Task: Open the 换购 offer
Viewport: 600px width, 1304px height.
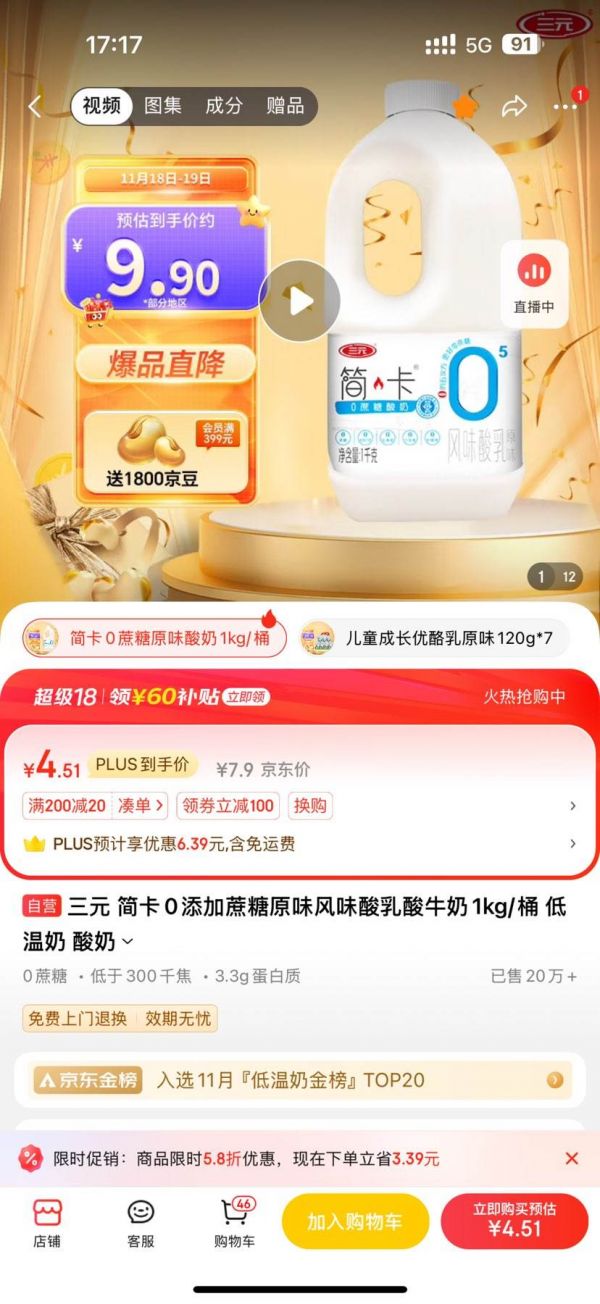Action: tap(310, 806)
